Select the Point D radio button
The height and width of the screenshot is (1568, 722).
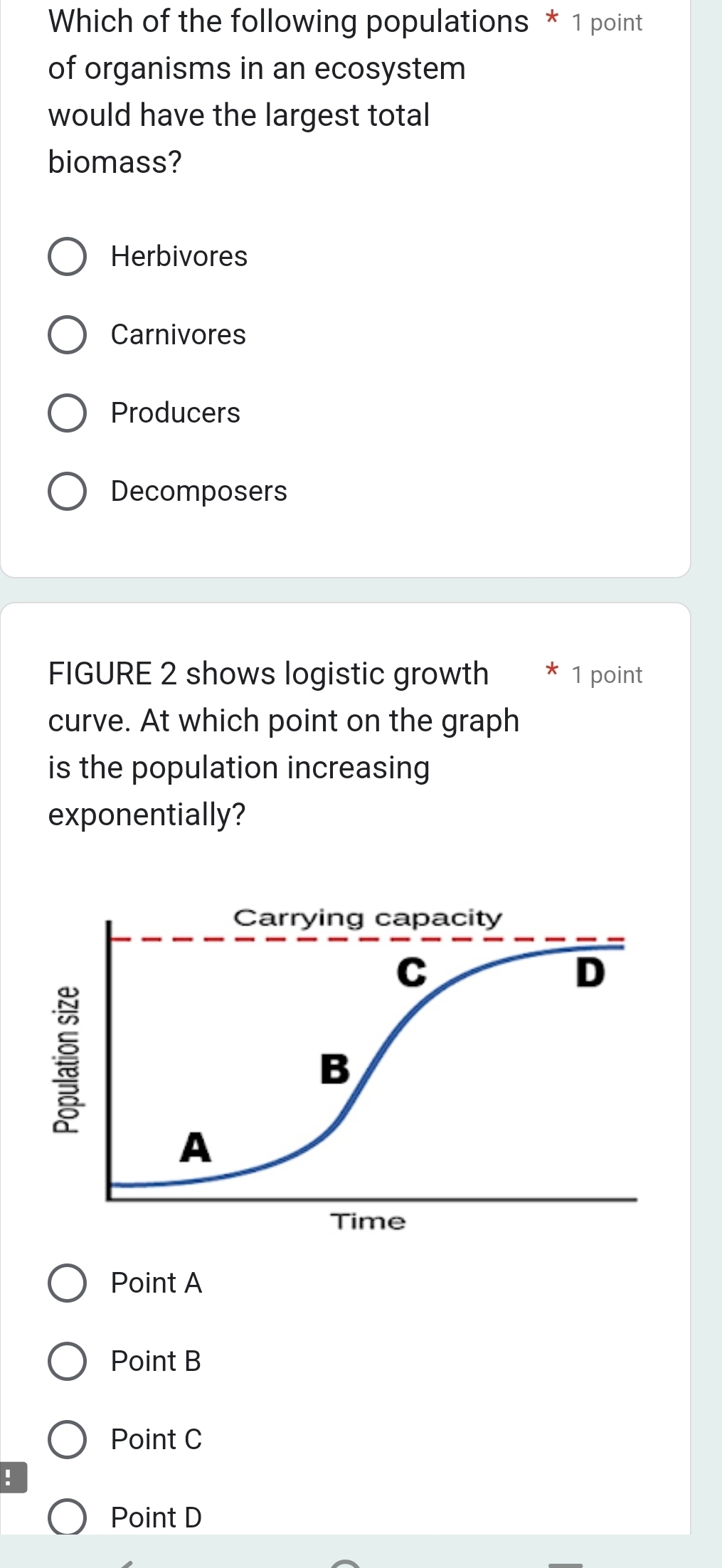[68, 1518]
